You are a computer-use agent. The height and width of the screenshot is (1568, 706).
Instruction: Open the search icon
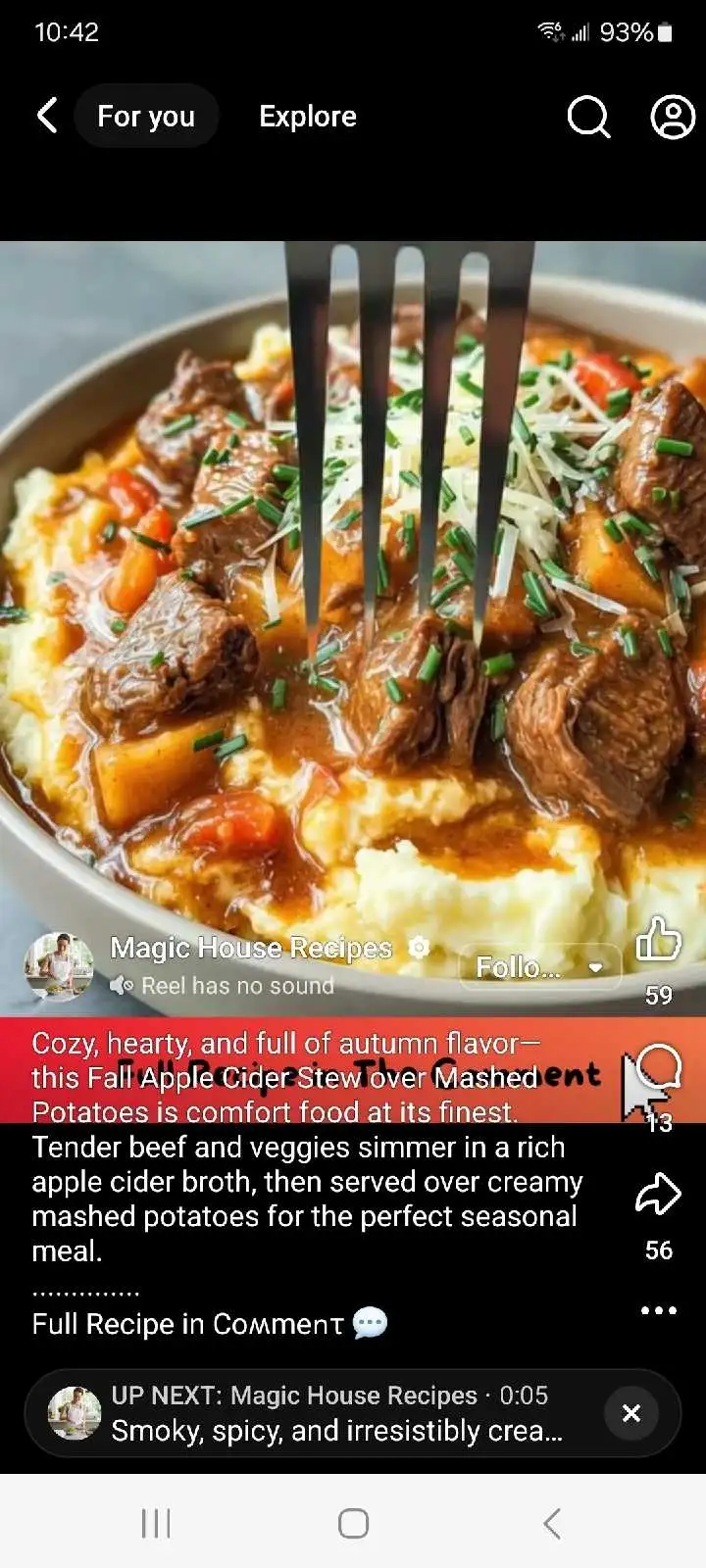point(588,117)
